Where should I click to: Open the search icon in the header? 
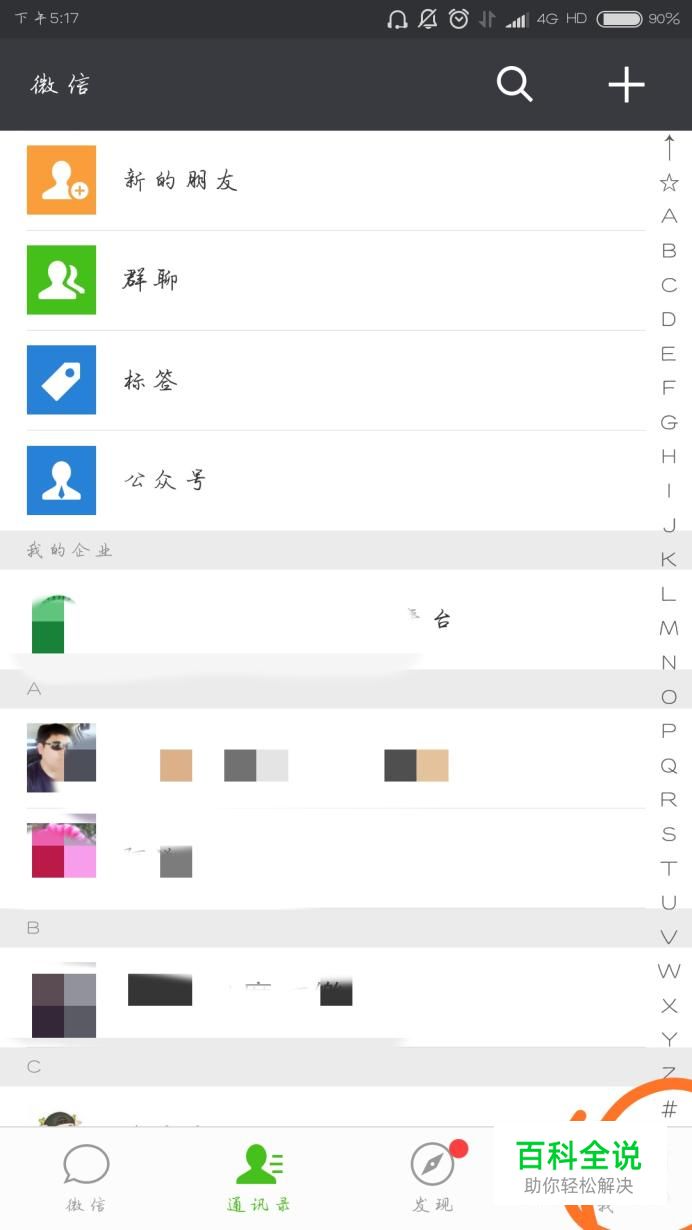click(x=515, y=85)
